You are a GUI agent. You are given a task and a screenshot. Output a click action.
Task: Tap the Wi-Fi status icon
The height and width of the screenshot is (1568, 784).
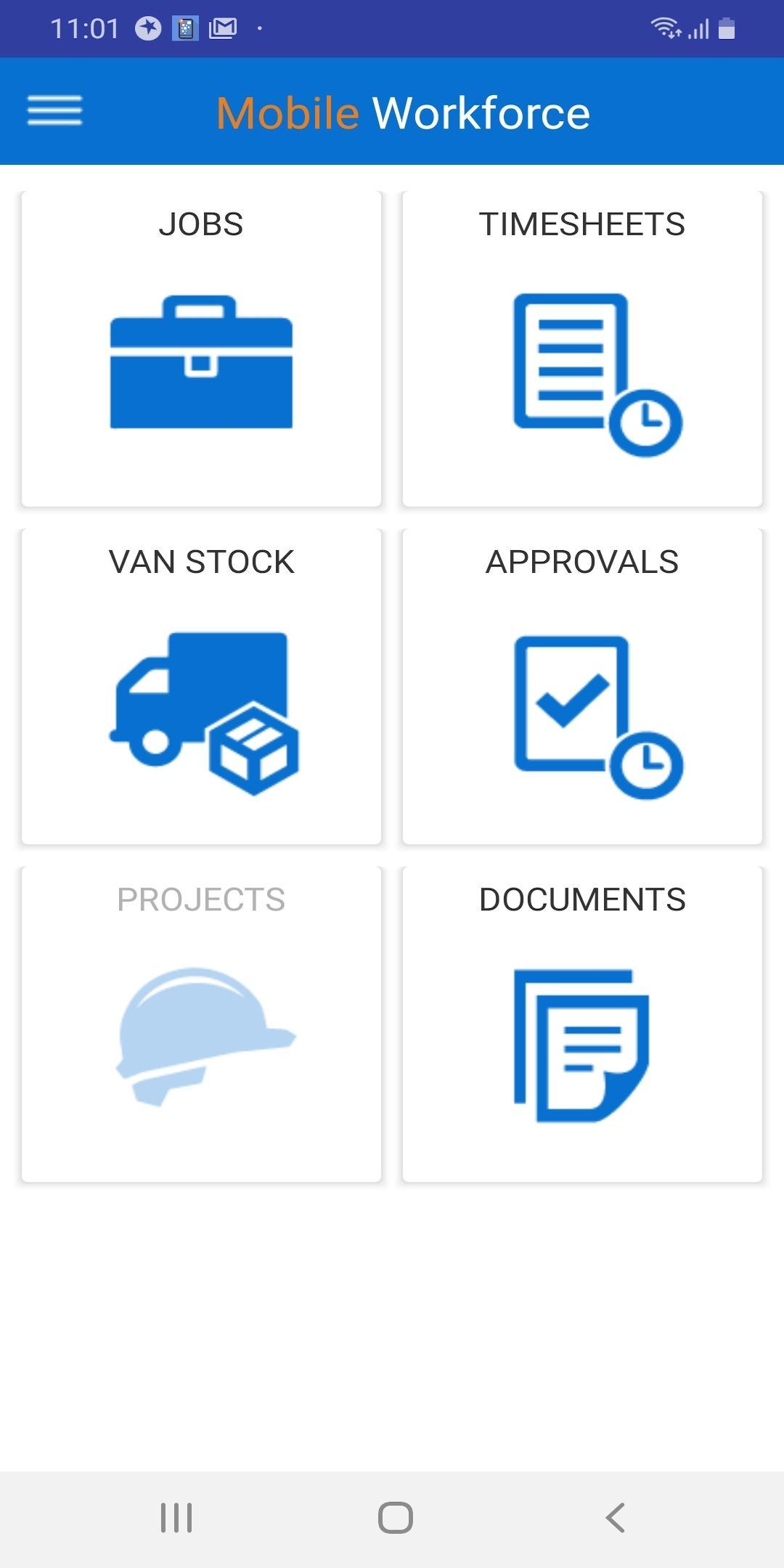666,28
